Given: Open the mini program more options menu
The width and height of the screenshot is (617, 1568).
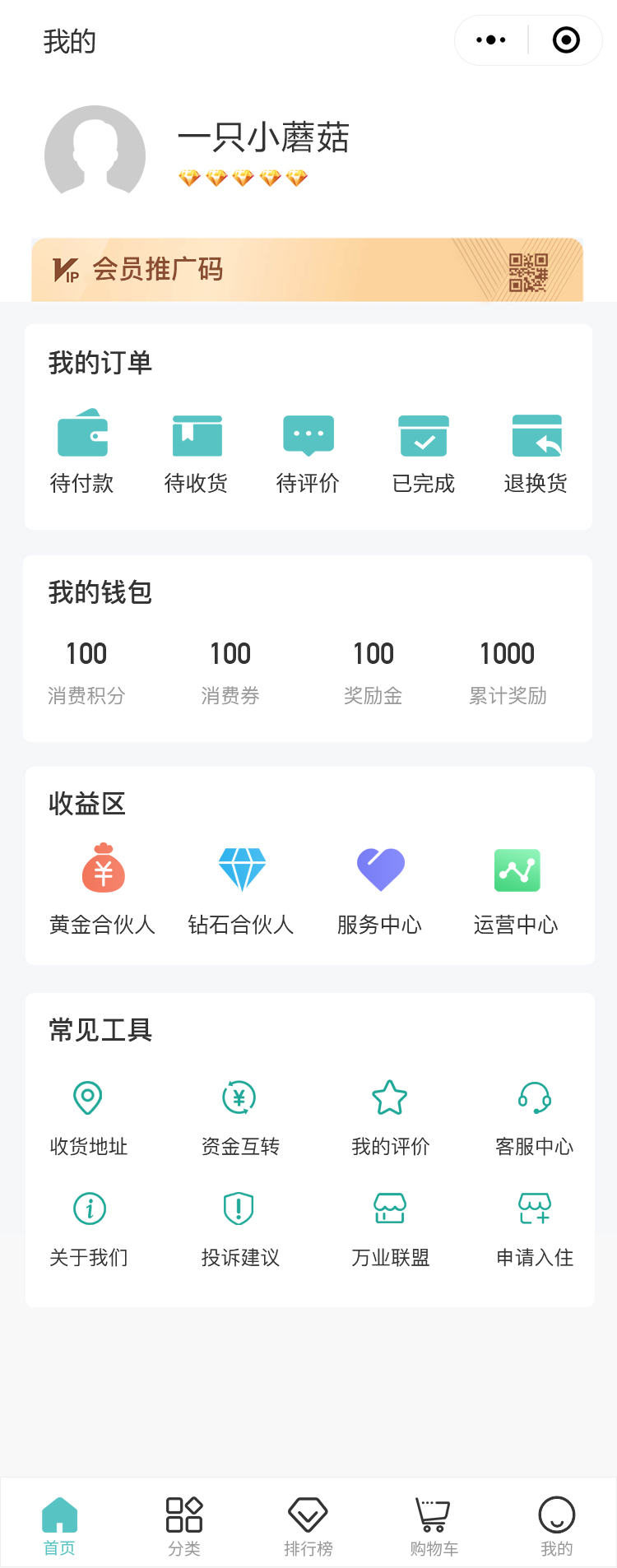Looking at the screenshot, I should (491, 40).
